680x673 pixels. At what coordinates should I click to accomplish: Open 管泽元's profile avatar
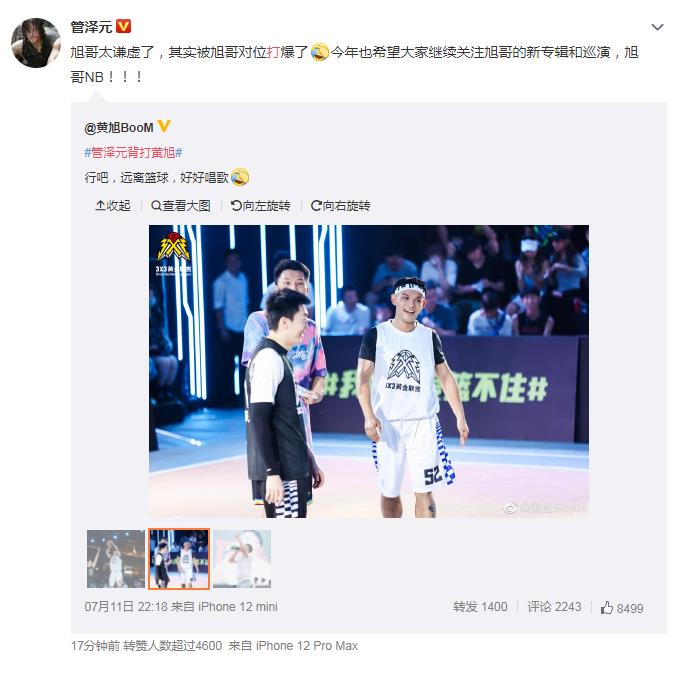[x=35, y=43]
